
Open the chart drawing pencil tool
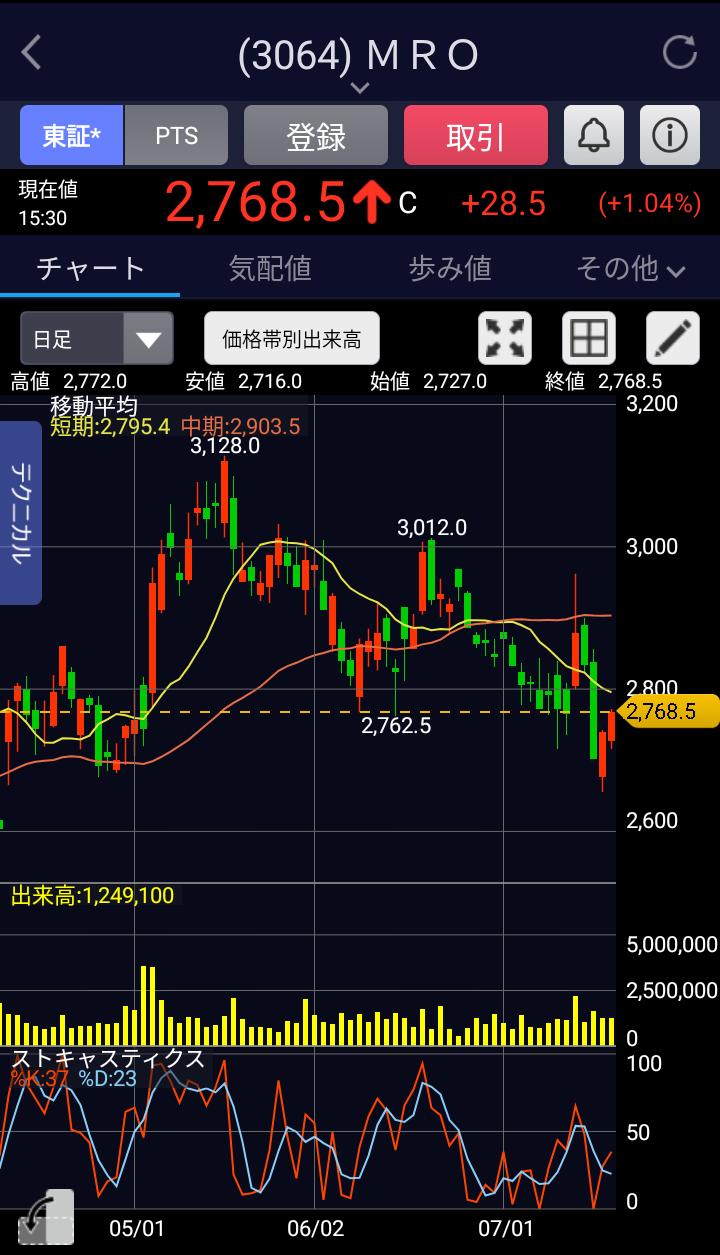tap(673, 339)
